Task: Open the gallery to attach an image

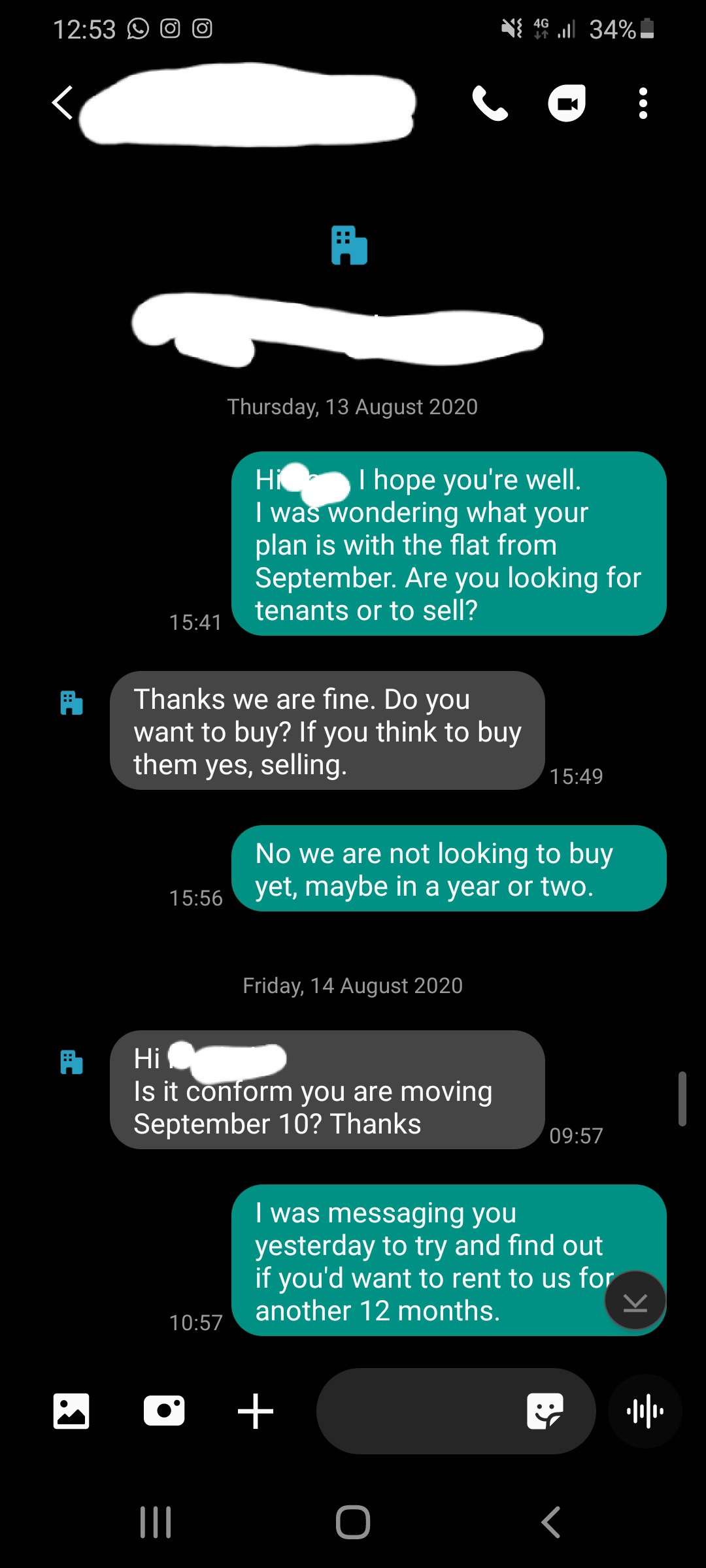Action: tap(71, 1411)
